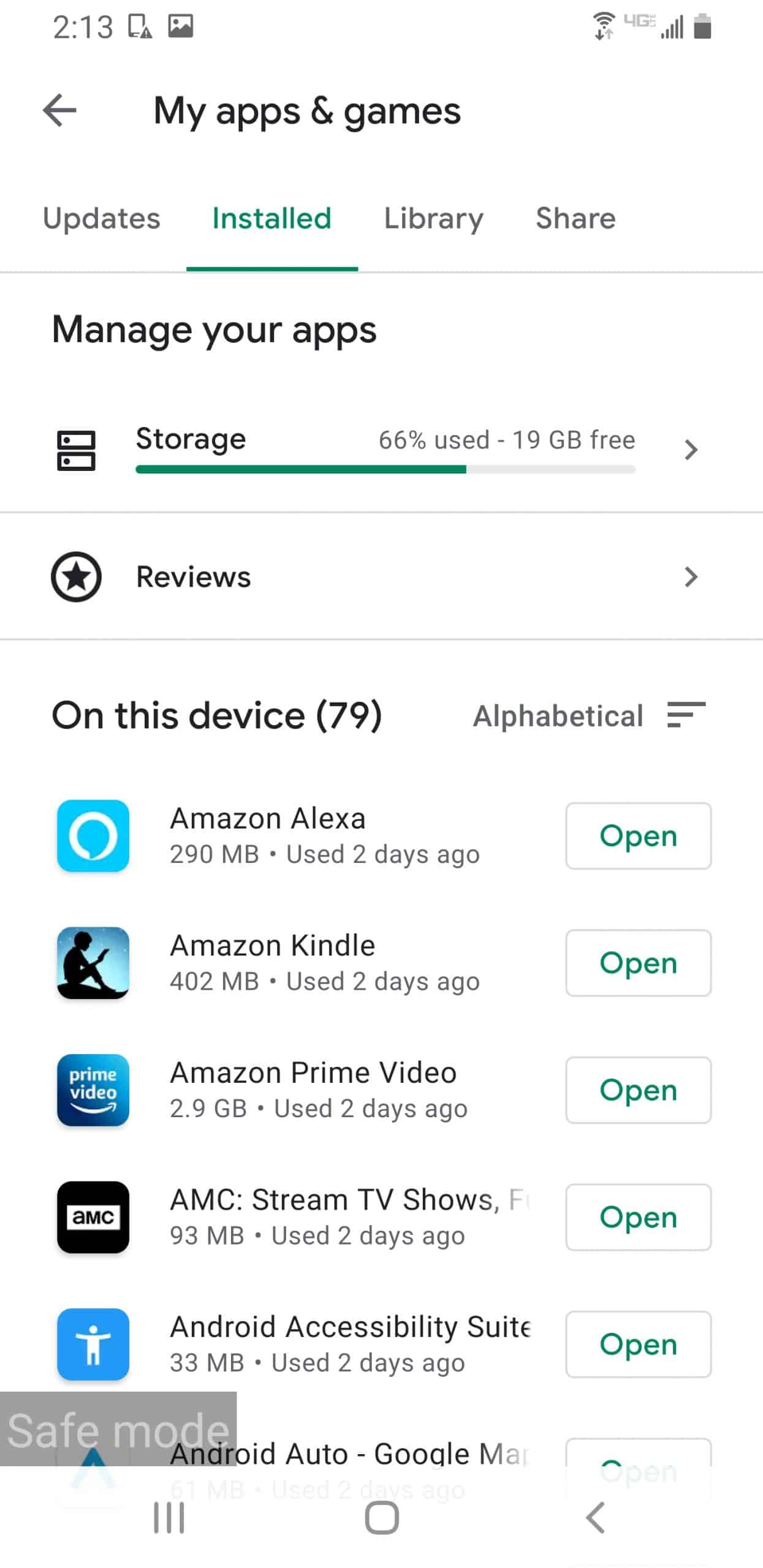Expand the Reviews section chevron
This screenshot has height=1568, width=763.
click(691, 576)
